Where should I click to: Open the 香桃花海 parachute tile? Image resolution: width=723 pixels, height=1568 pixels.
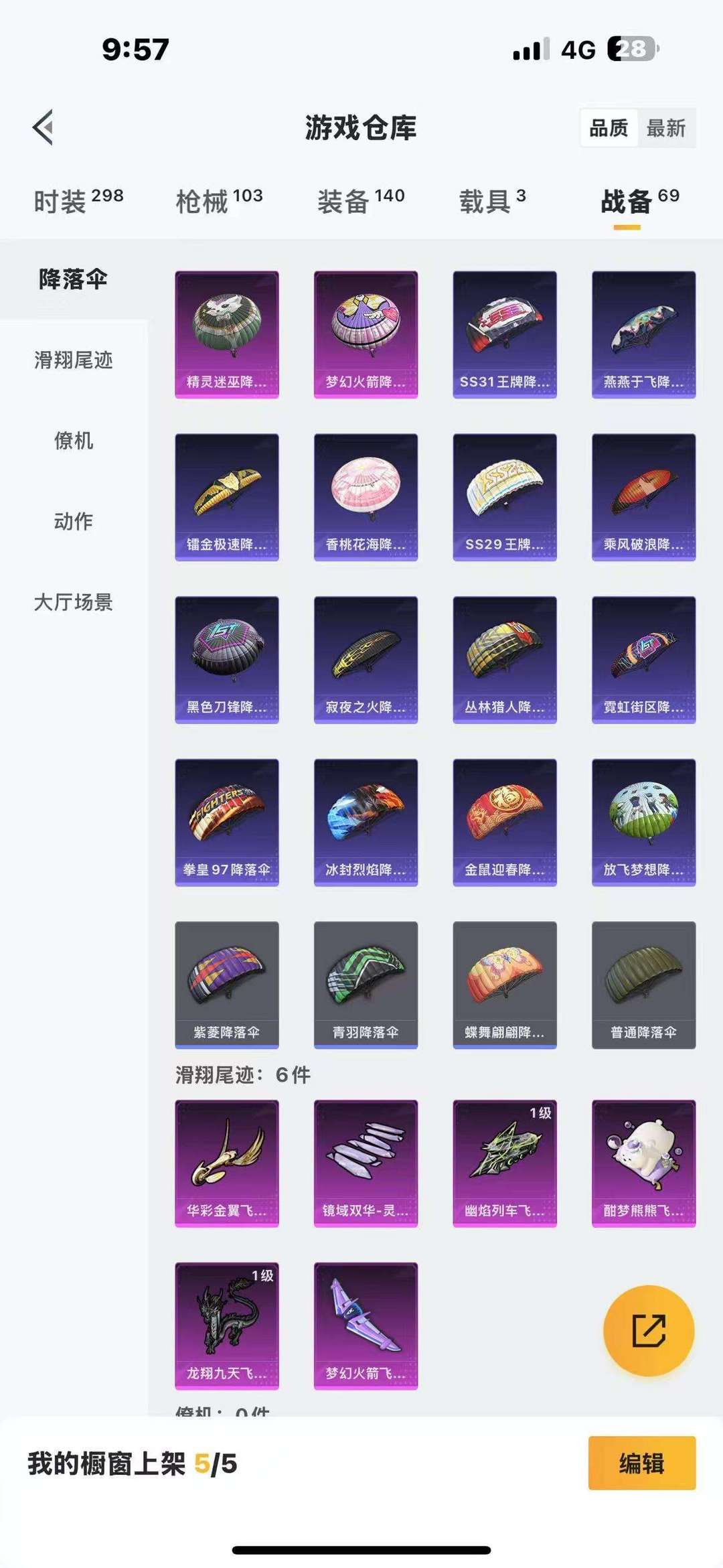366,497
